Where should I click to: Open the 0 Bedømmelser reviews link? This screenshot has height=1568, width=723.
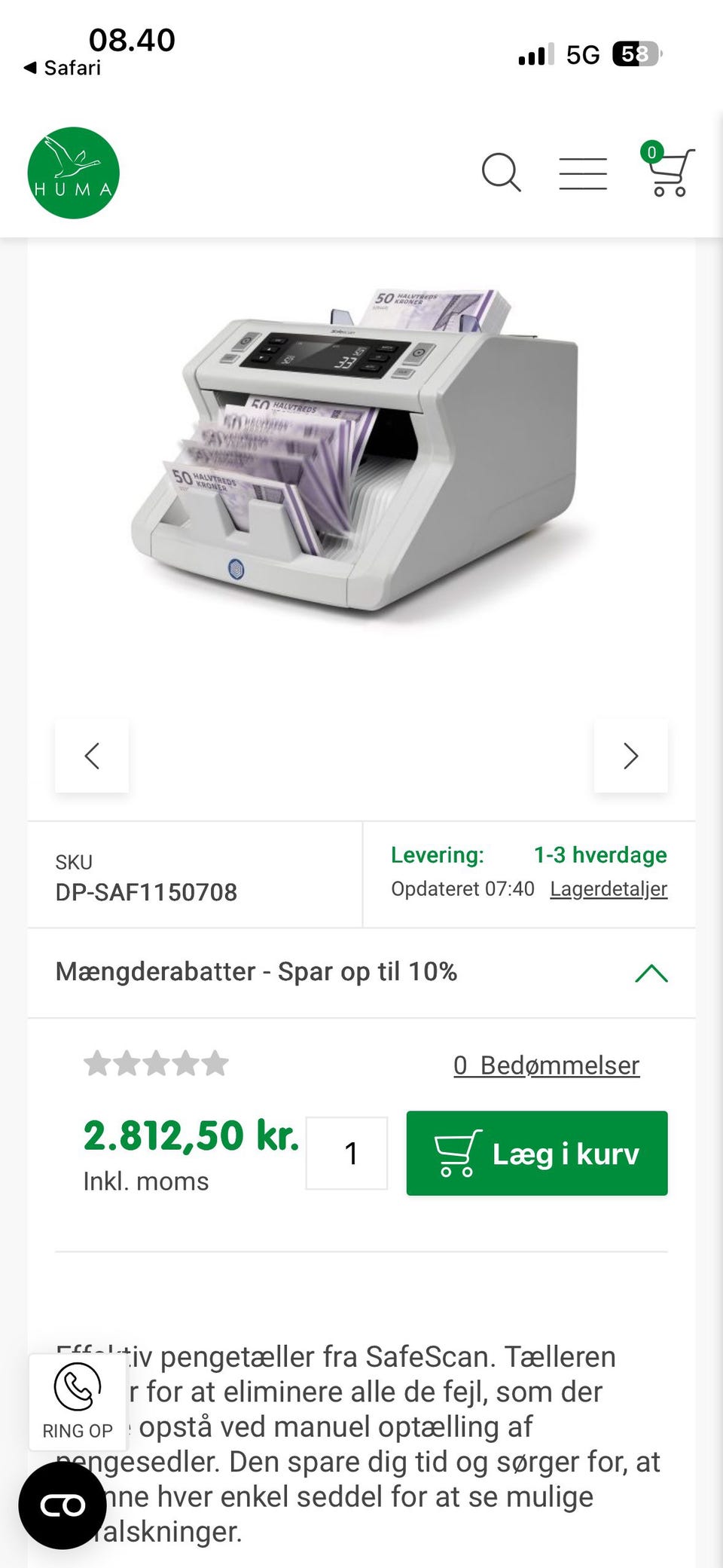[x=547, y=1065]
